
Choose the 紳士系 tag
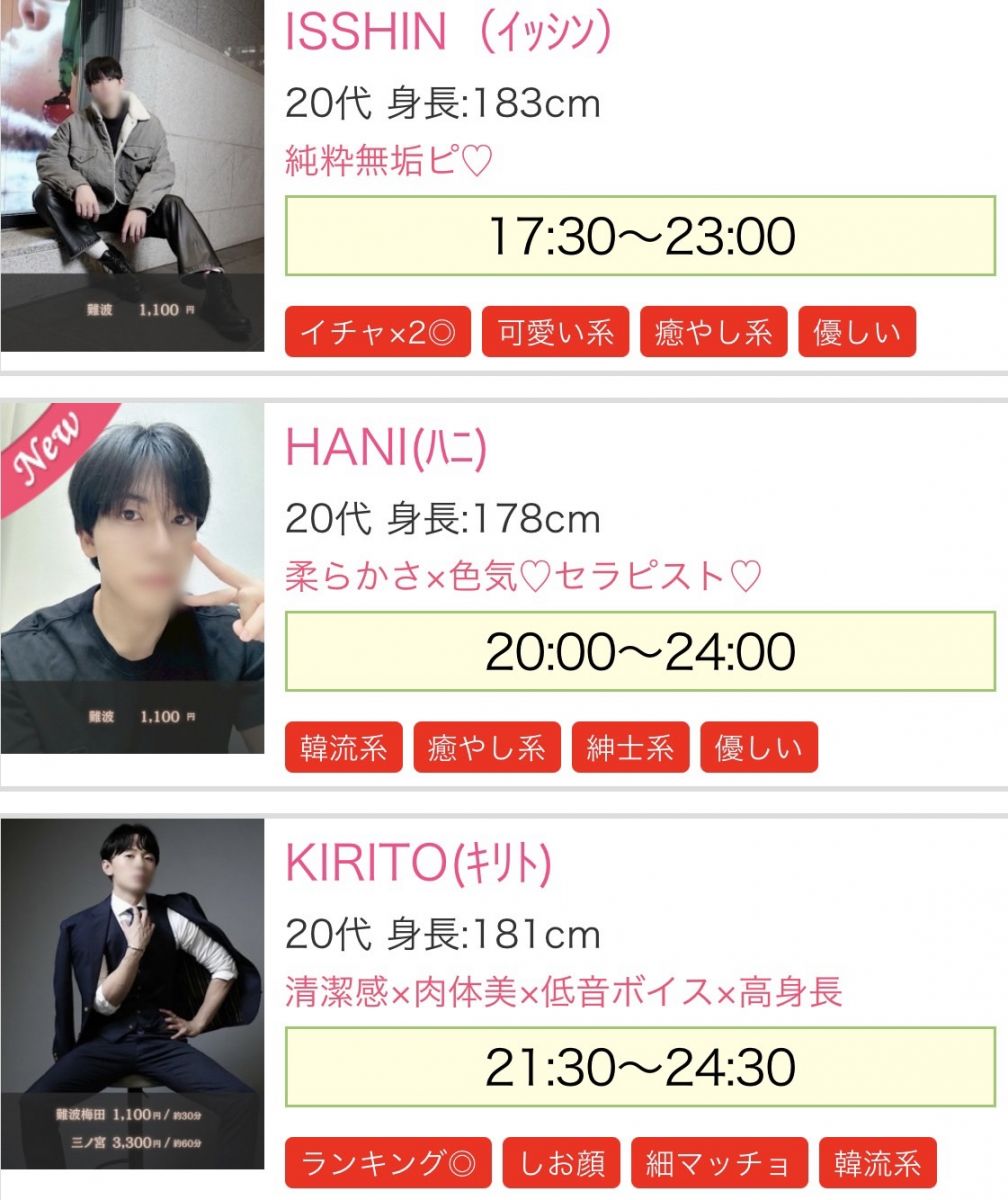[631, 748]
